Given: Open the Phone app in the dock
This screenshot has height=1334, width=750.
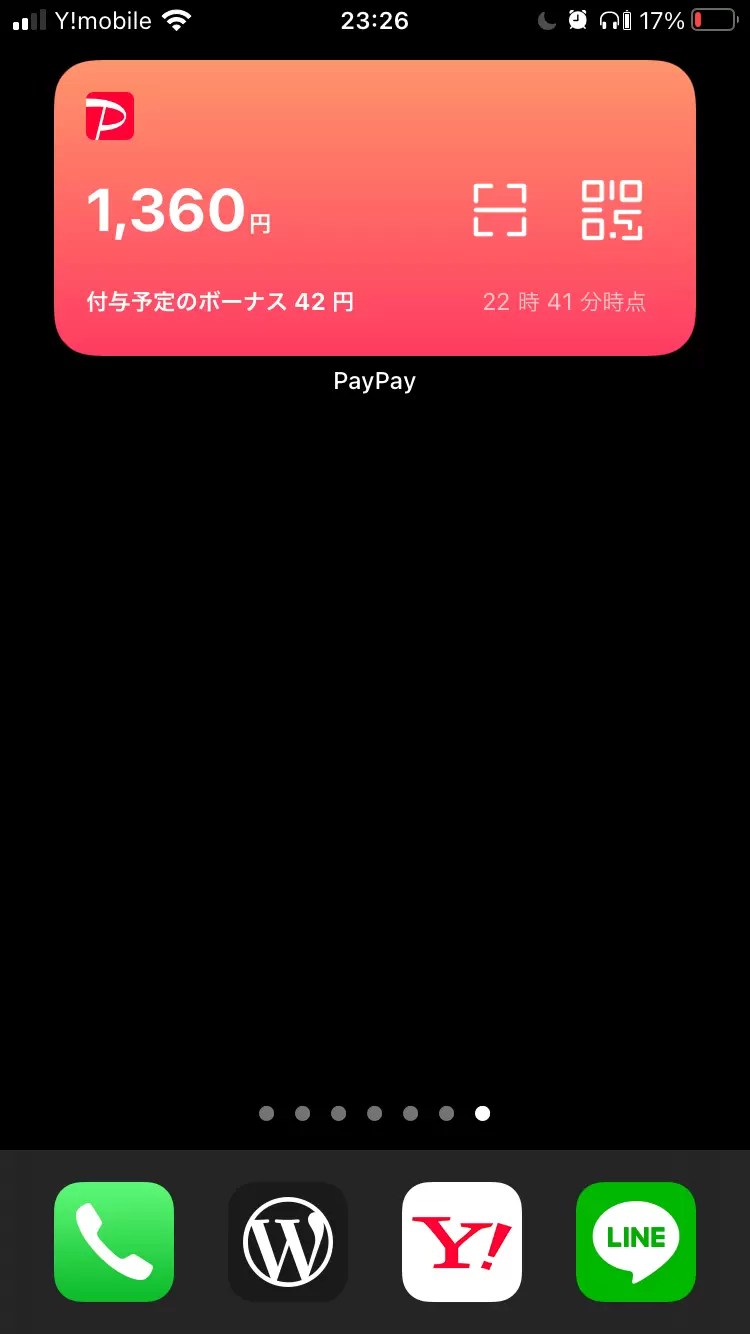Looking at the screenshot, I should pyautogui.click(x=113, y=1241).
